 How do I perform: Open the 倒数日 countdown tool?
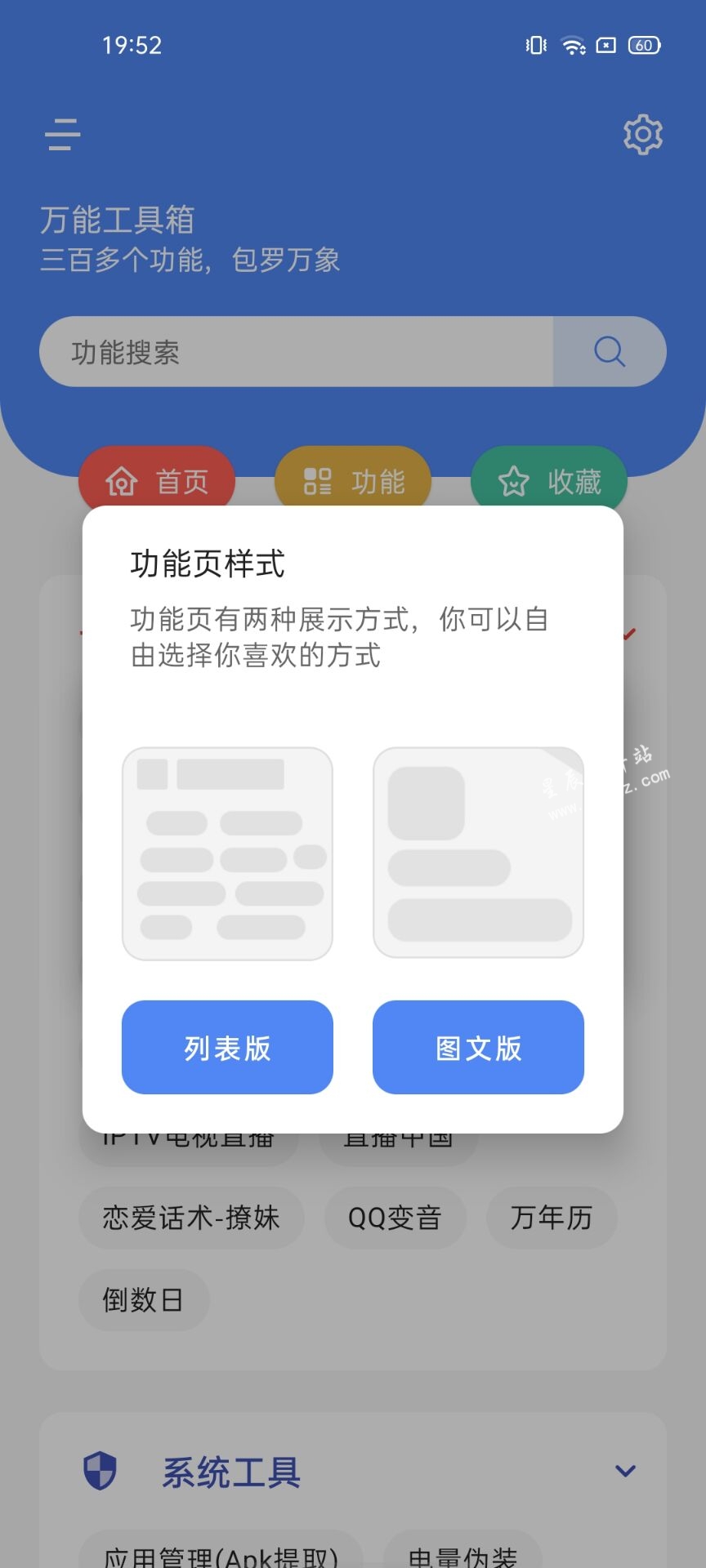click(143, 1299)
